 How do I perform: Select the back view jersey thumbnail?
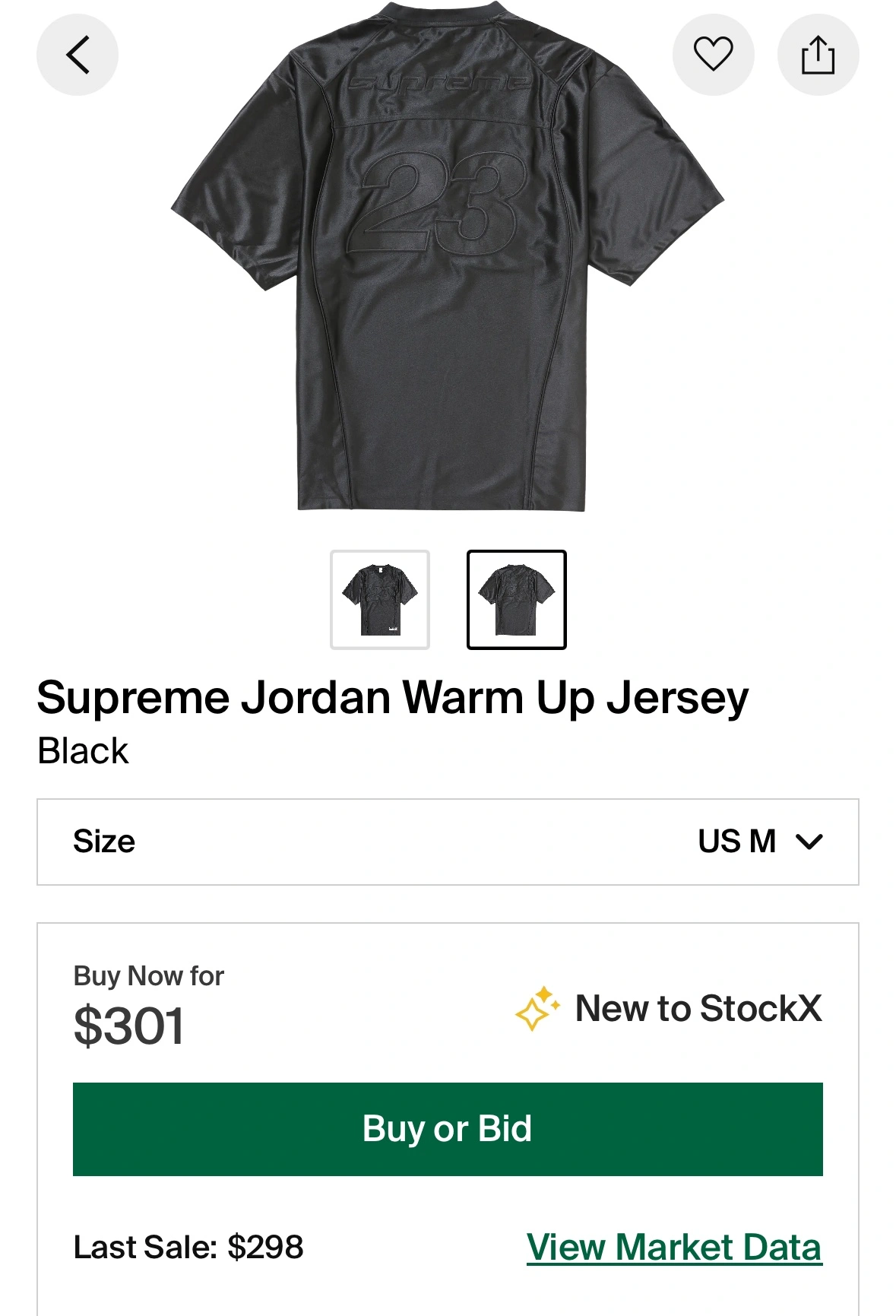[x=517, y=600]
